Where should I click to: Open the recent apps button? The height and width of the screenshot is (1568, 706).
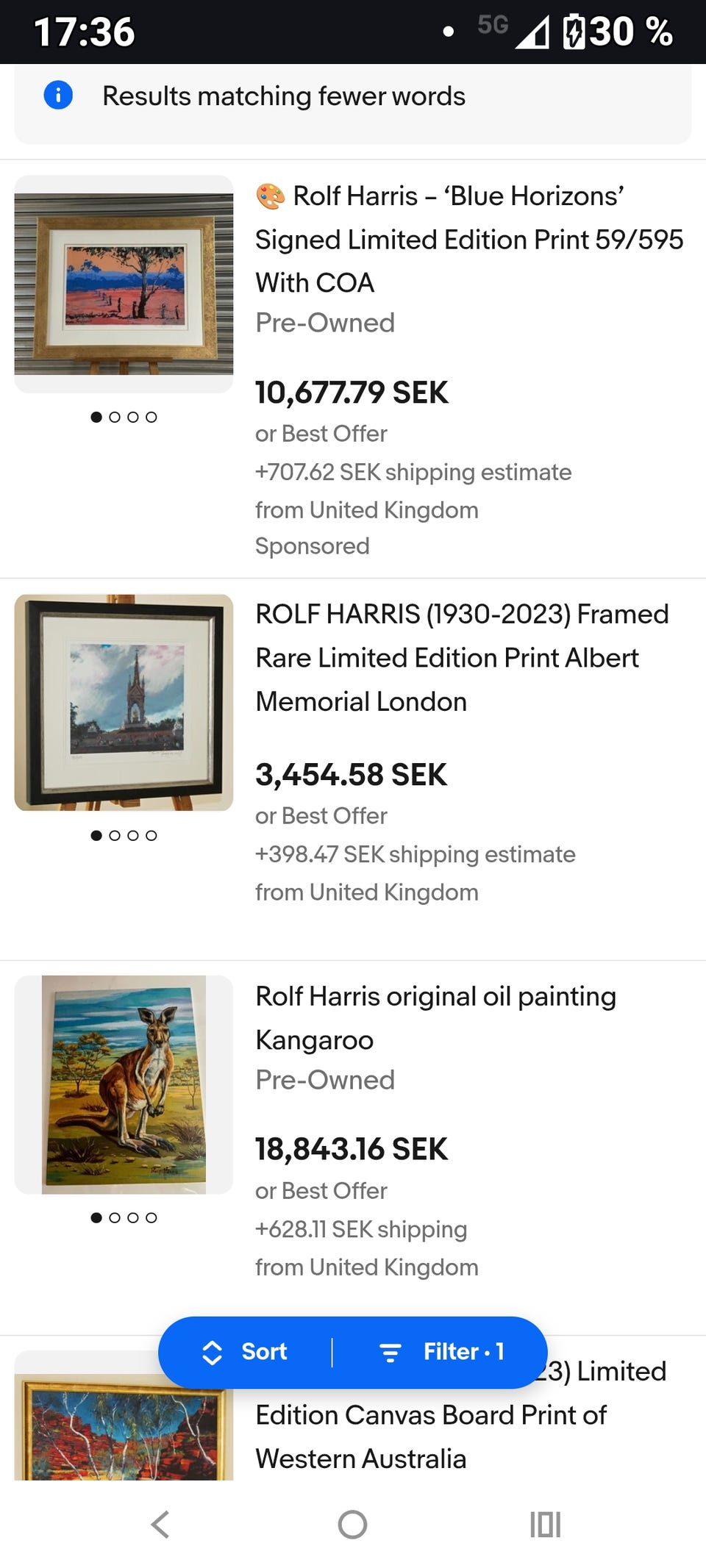(x=544, y=1524)
